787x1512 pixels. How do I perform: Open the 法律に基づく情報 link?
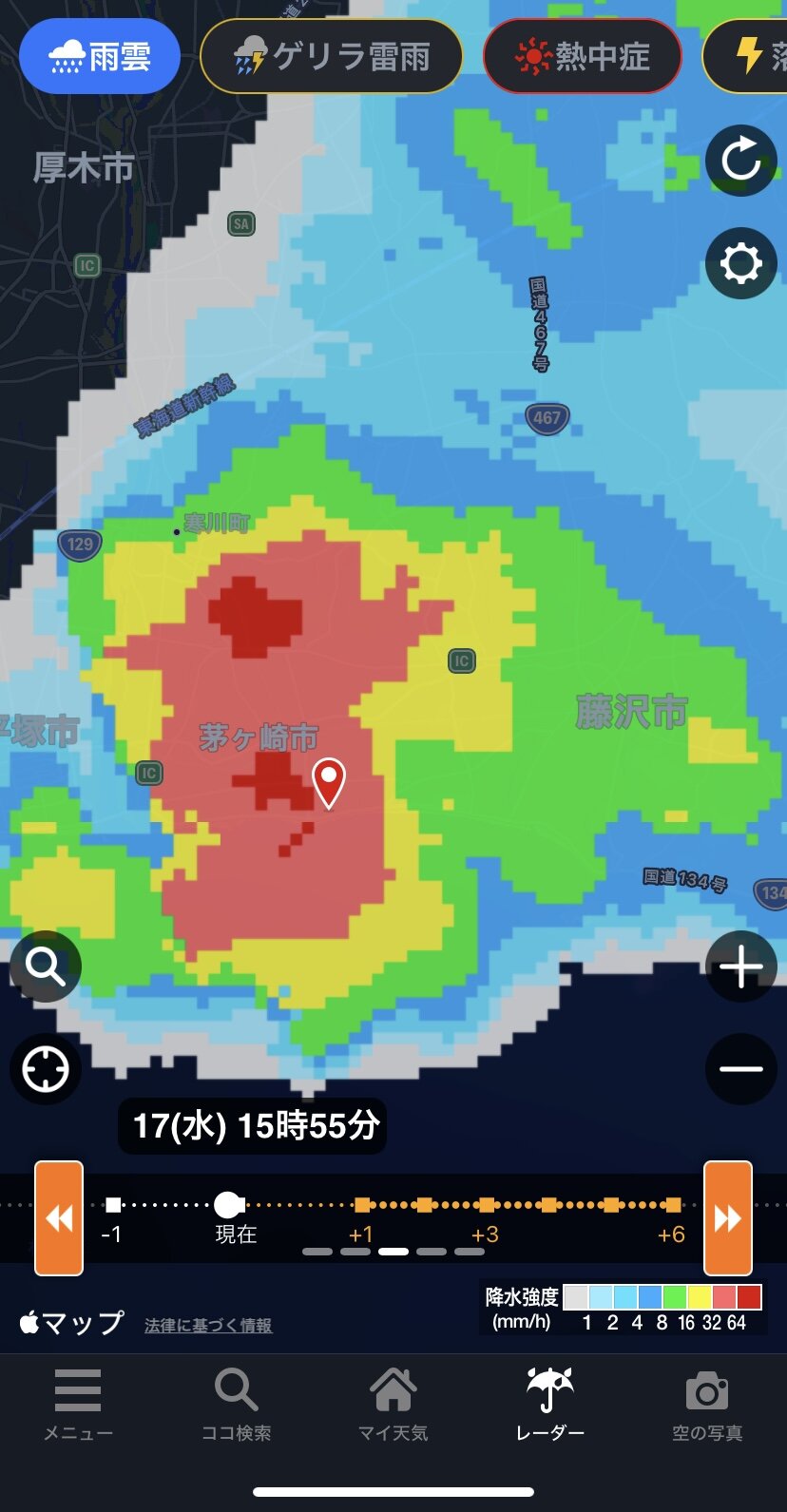(x=208, y=1325)
